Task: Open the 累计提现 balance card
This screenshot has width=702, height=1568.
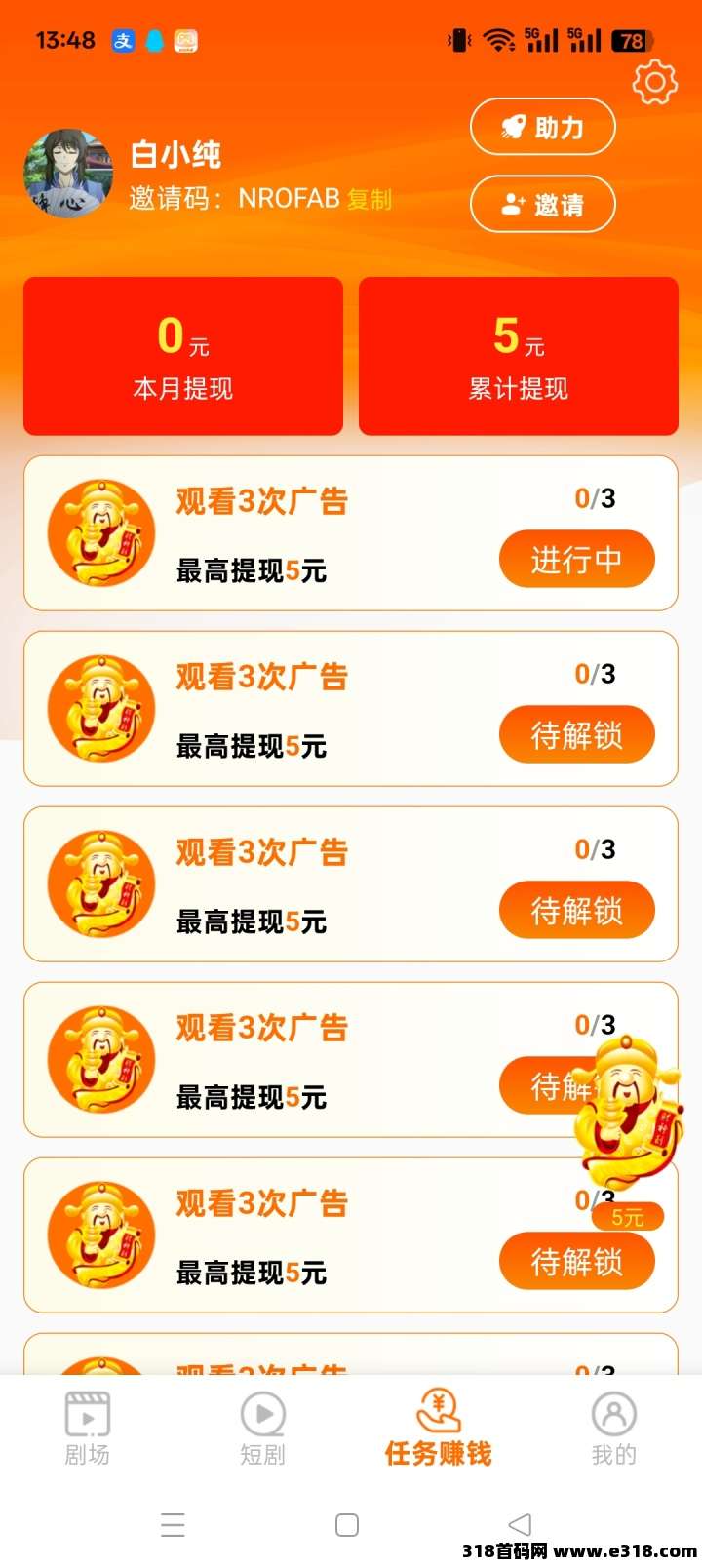Action: click(x=518, y=355)
